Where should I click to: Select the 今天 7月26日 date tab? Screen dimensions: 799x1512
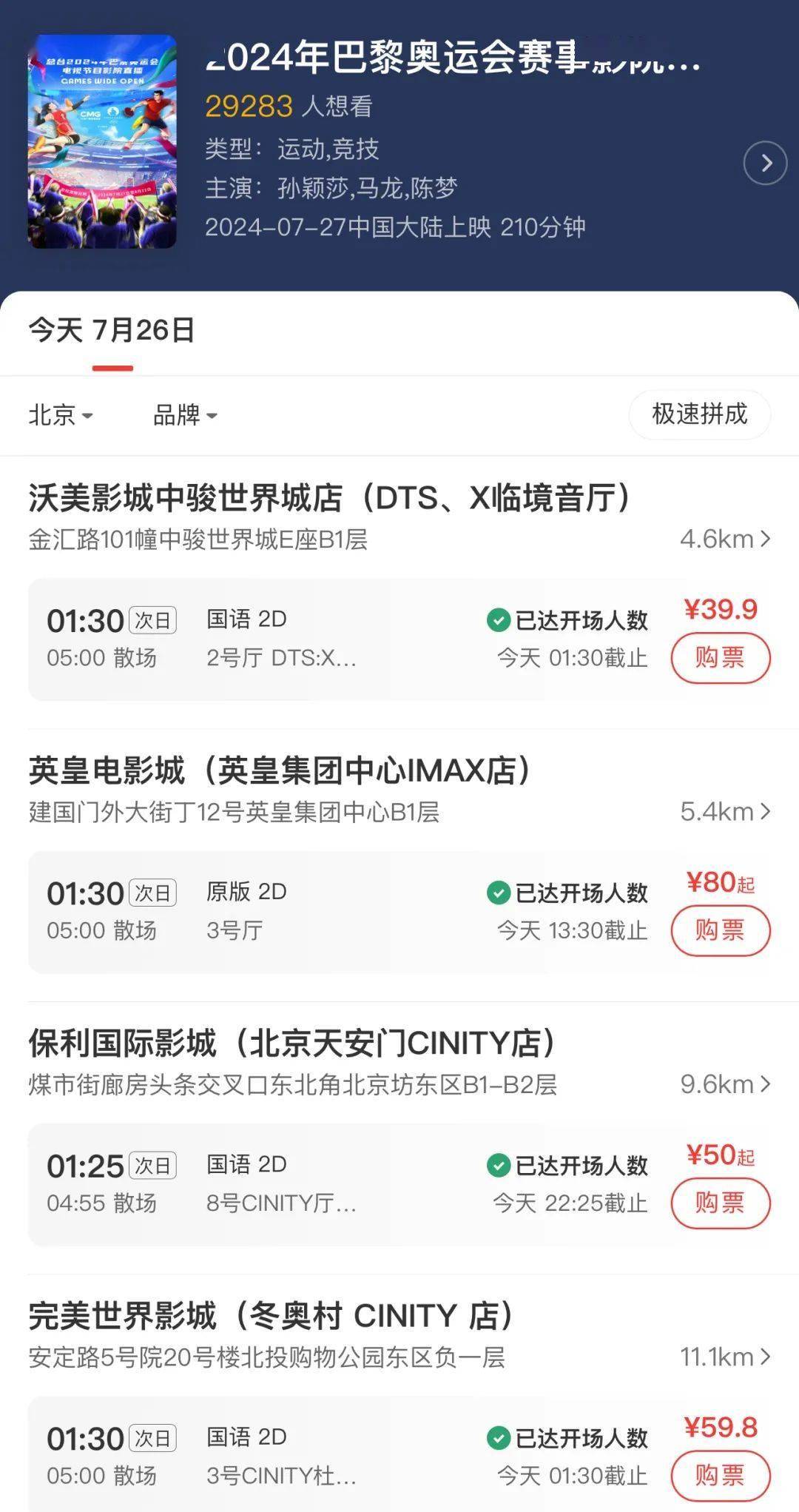pyautogui.click(x=112, y=330)
